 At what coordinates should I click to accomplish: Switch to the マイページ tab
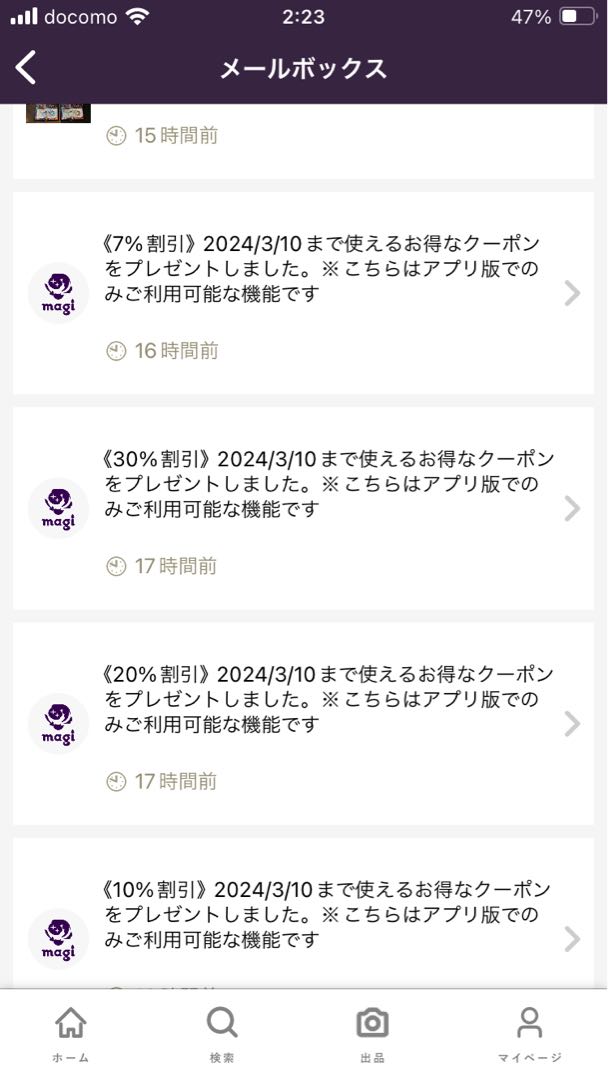tap(529, 1034)
